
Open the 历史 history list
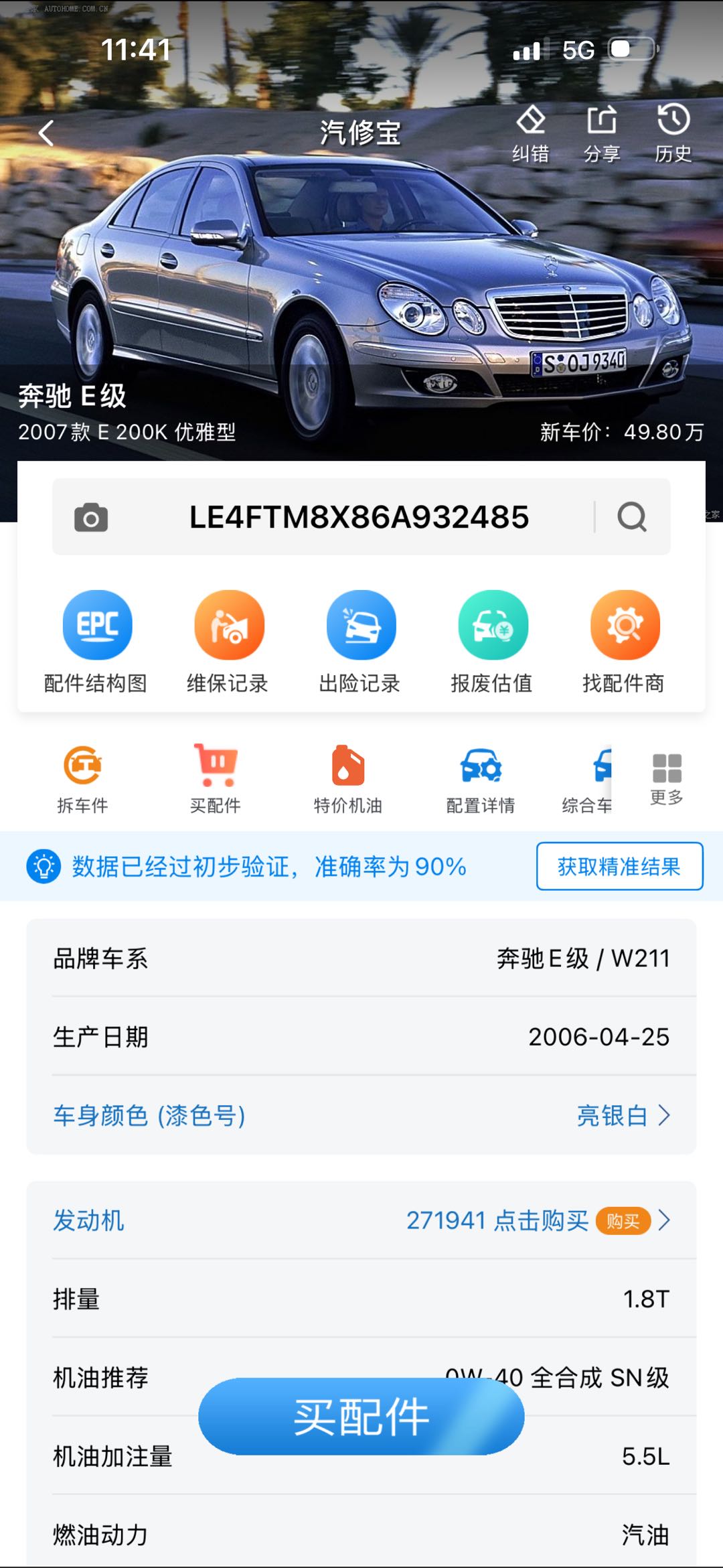pos(673,133)
